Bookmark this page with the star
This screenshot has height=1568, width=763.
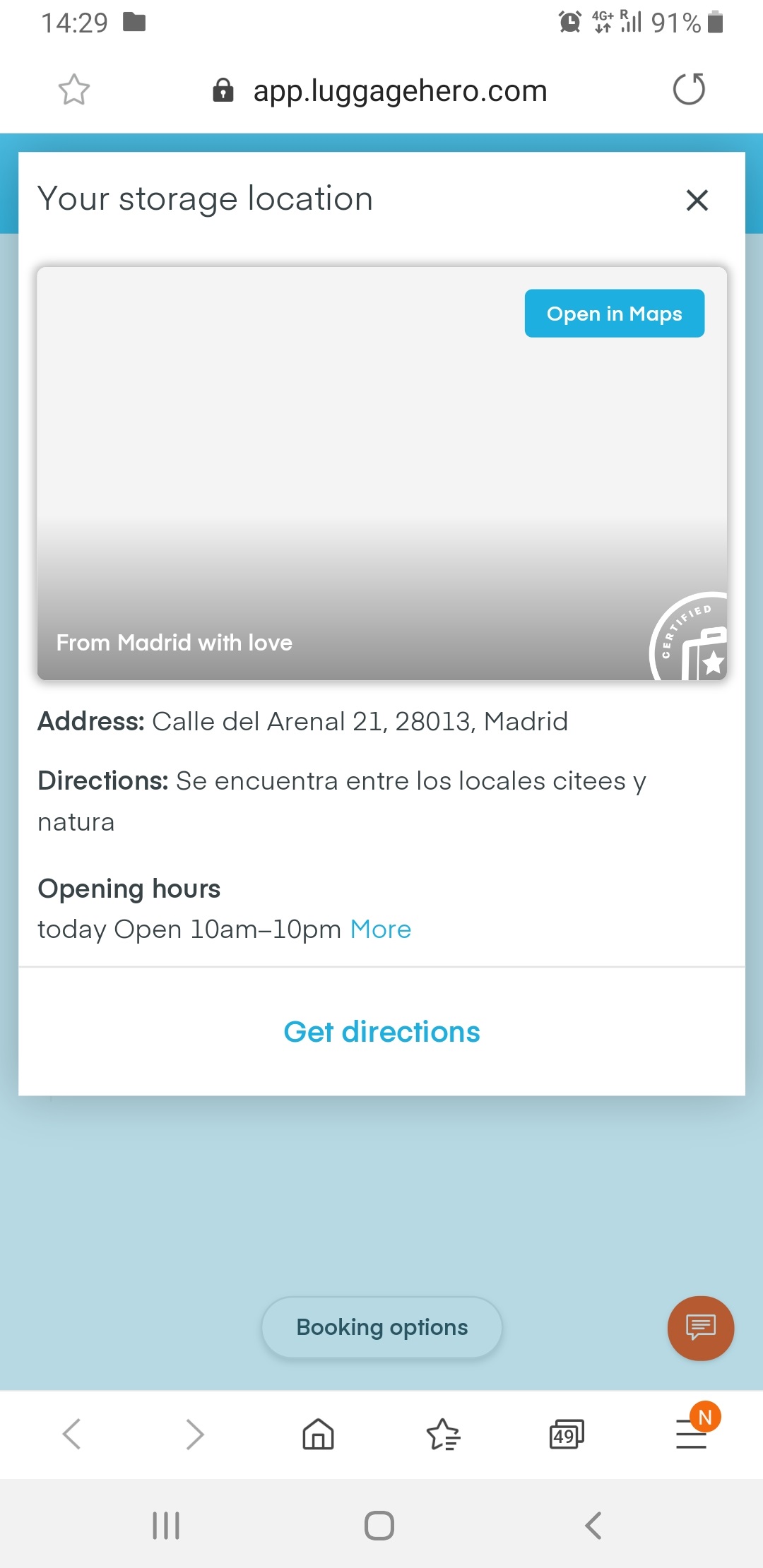click(74, 90)
